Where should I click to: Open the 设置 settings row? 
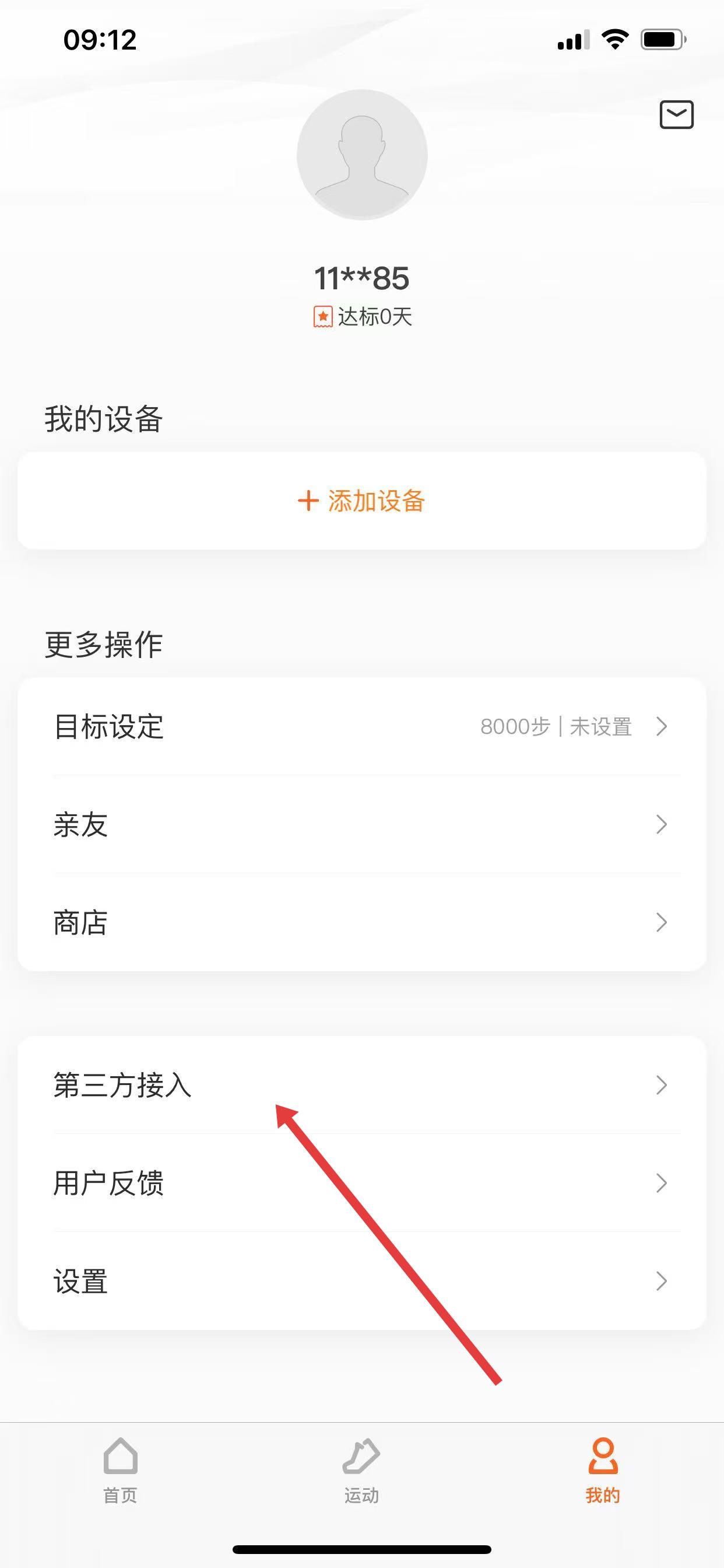coord(362,1280)
